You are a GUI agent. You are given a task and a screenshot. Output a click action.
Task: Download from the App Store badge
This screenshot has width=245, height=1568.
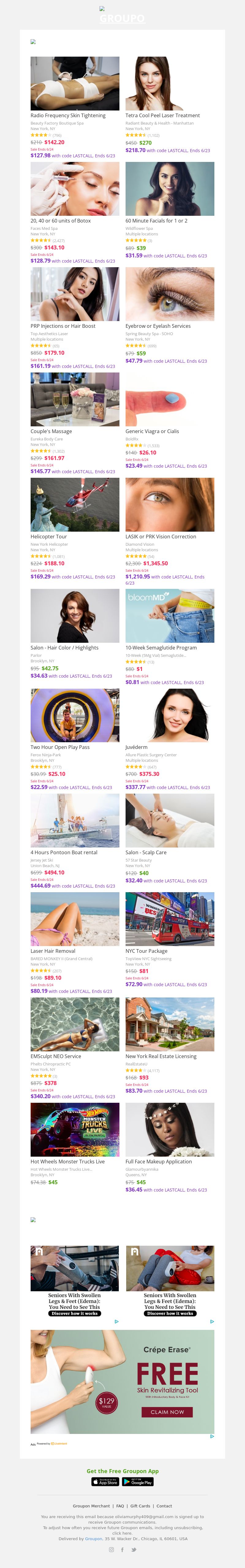point(105,1482)
